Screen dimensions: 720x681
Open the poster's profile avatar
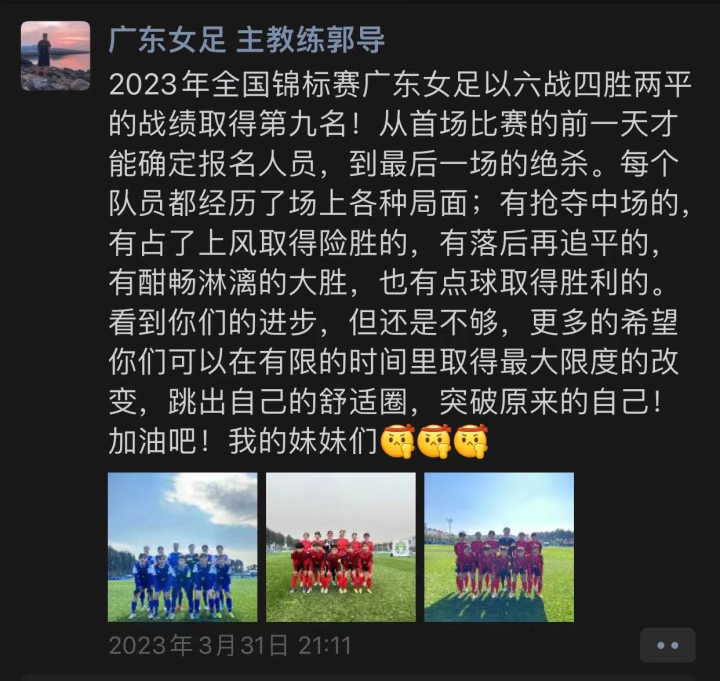pos(56,56)
